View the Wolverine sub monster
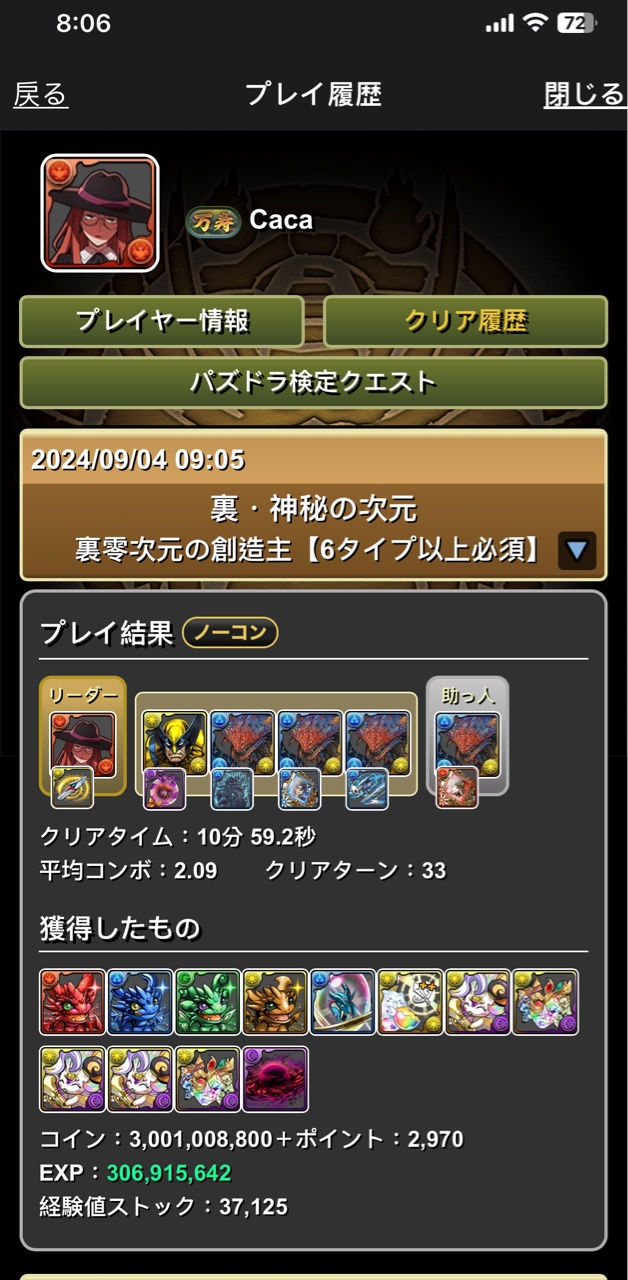The height and width of the screenshot is (1280, 628). pos(175,744)
